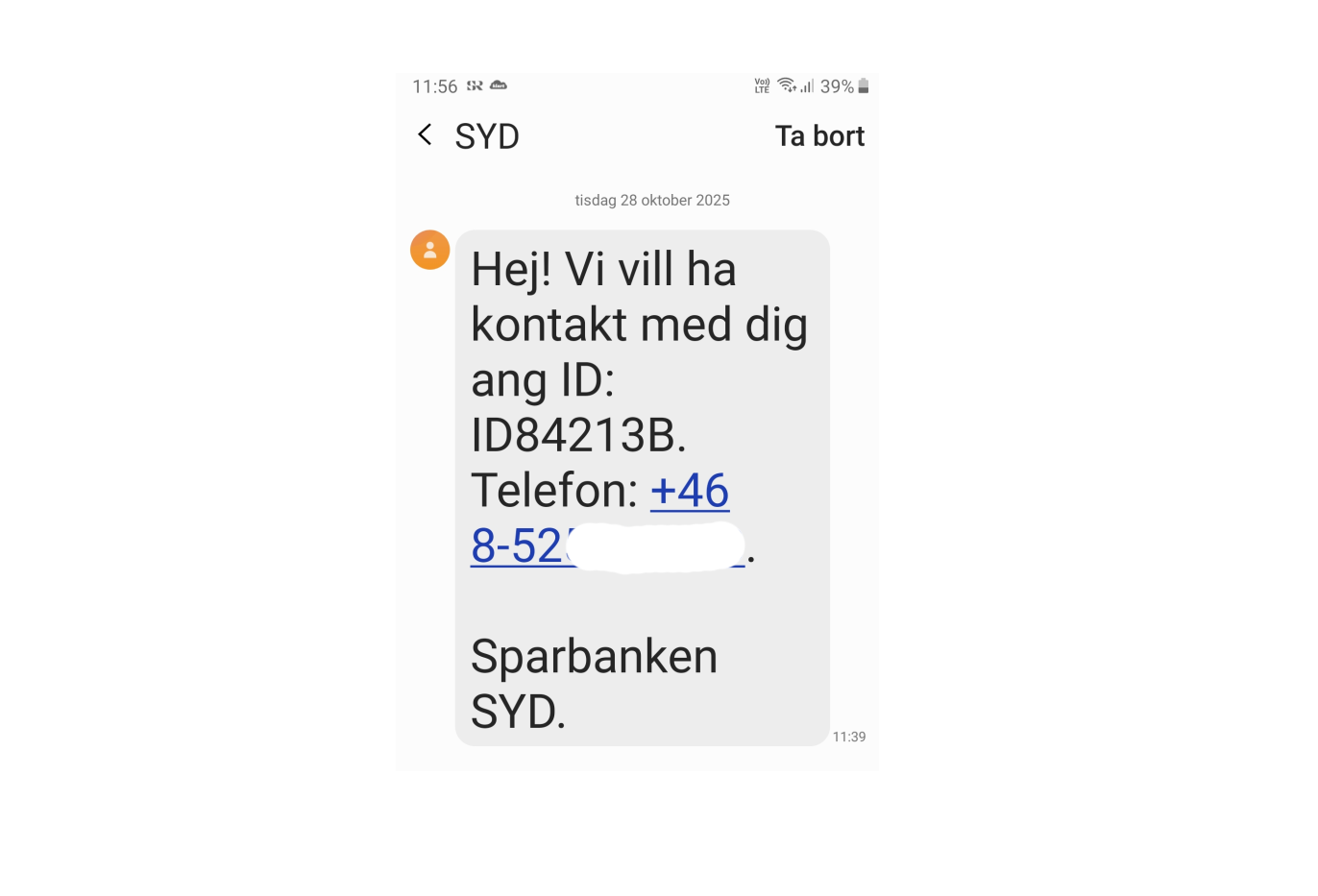Go back from the SYD conversation
This screenshot has height=896, width=1318.
425,135
